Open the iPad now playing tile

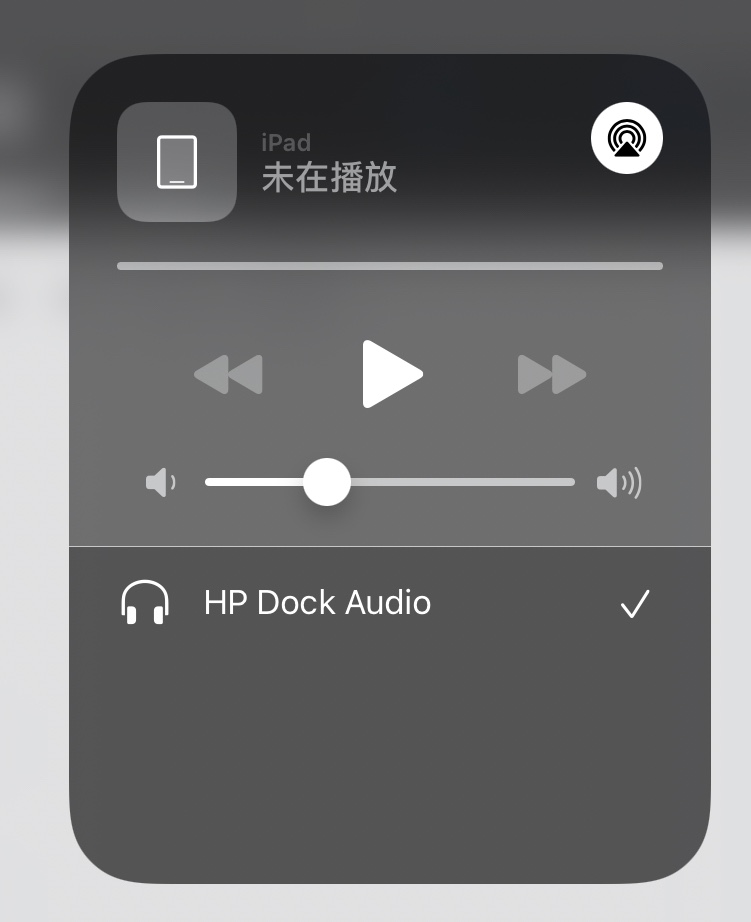pyautogui.click(x=177, y=162)
